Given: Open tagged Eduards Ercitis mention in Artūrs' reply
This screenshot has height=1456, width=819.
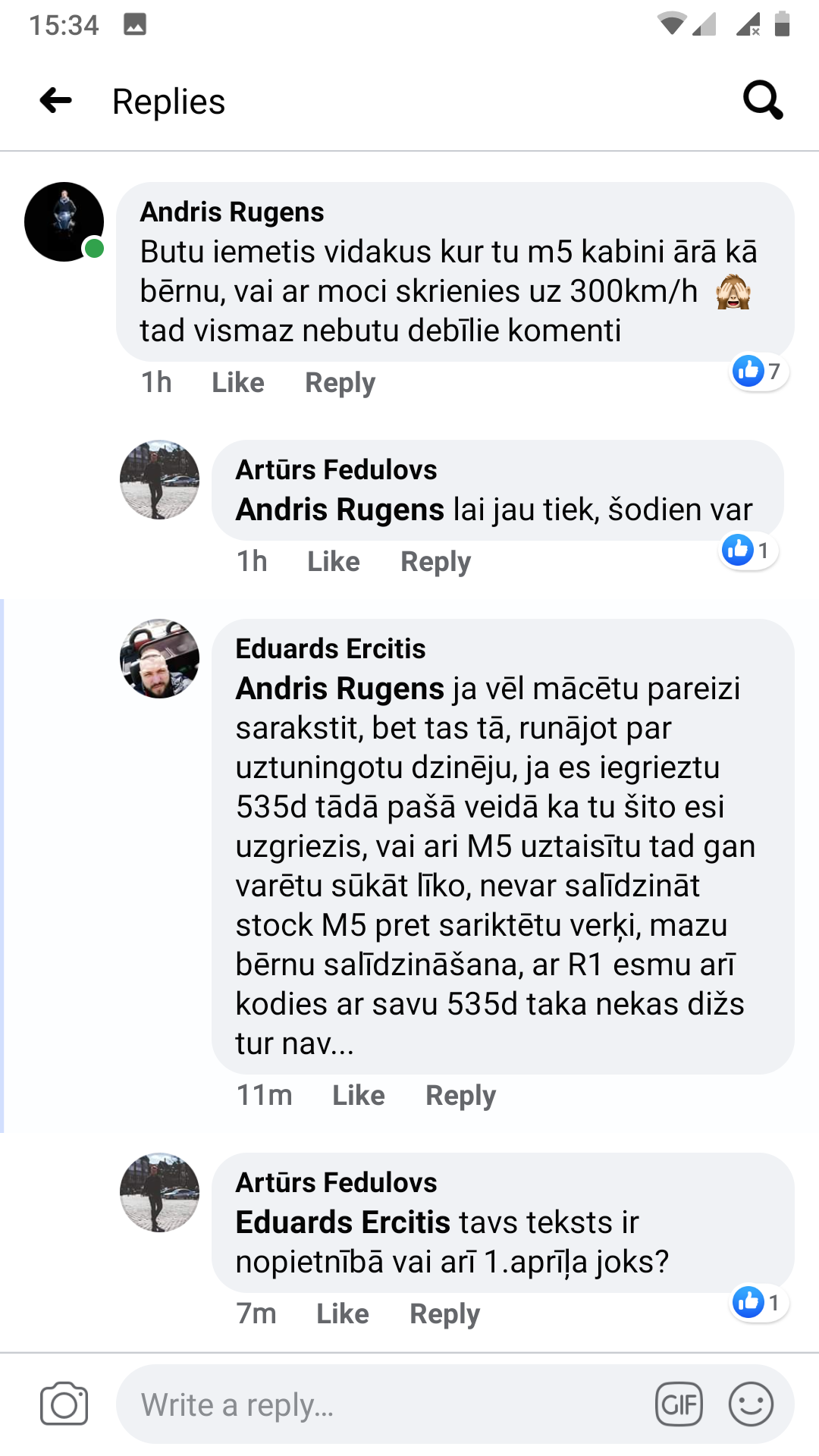Looking at the screenshot, I should (x=343, y=1222).
